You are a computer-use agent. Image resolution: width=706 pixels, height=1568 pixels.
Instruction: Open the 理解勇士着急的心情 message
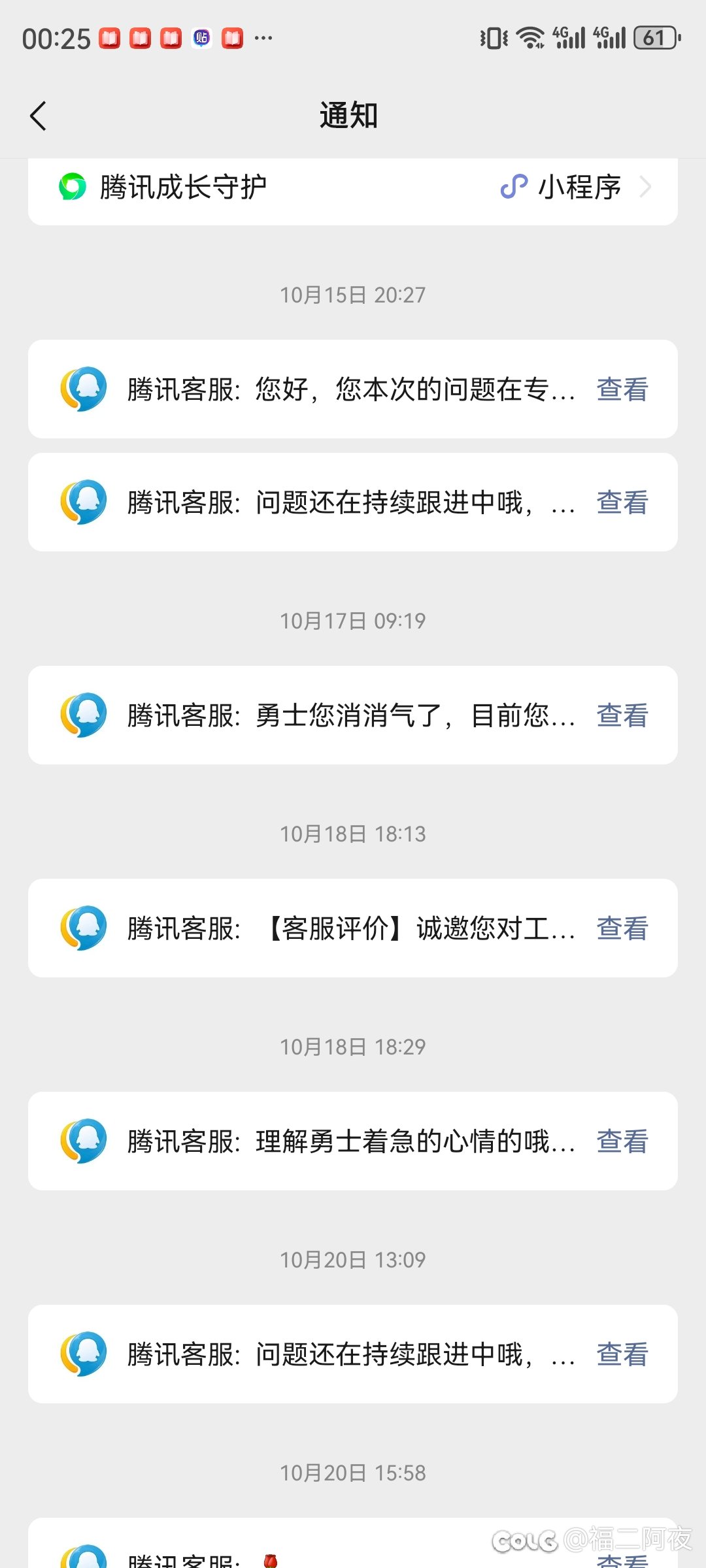click(622, 1142)
